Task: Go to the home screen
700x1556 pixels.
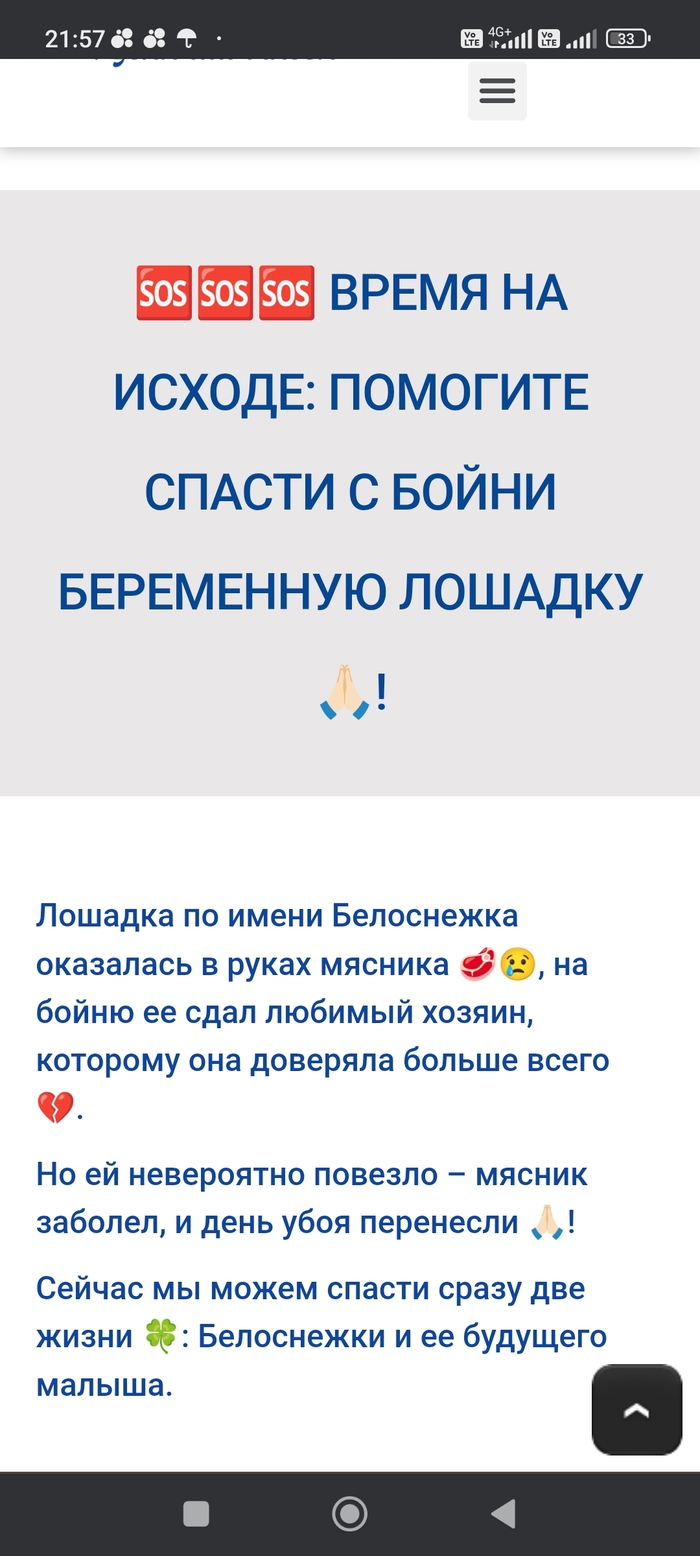Action: pos(349,1513)
